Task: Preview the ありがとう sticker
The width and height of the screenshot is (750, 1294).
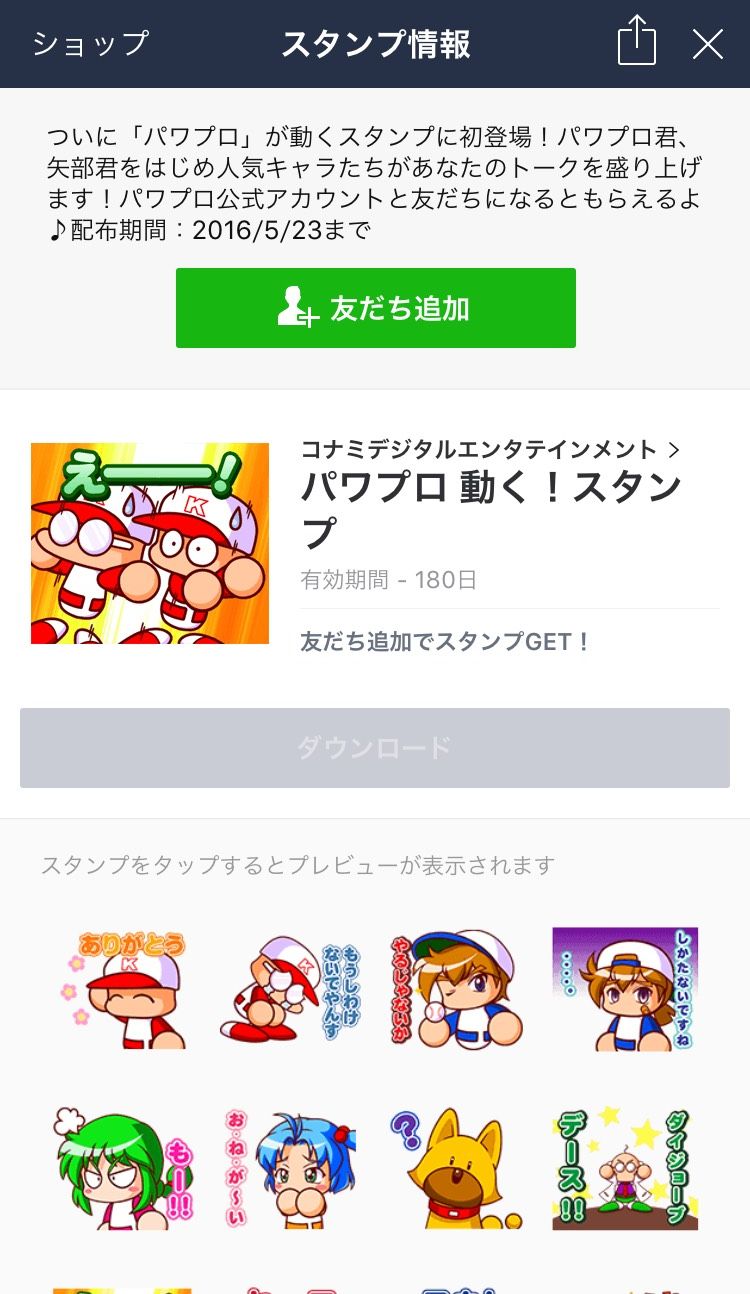Action: point(125,989)
